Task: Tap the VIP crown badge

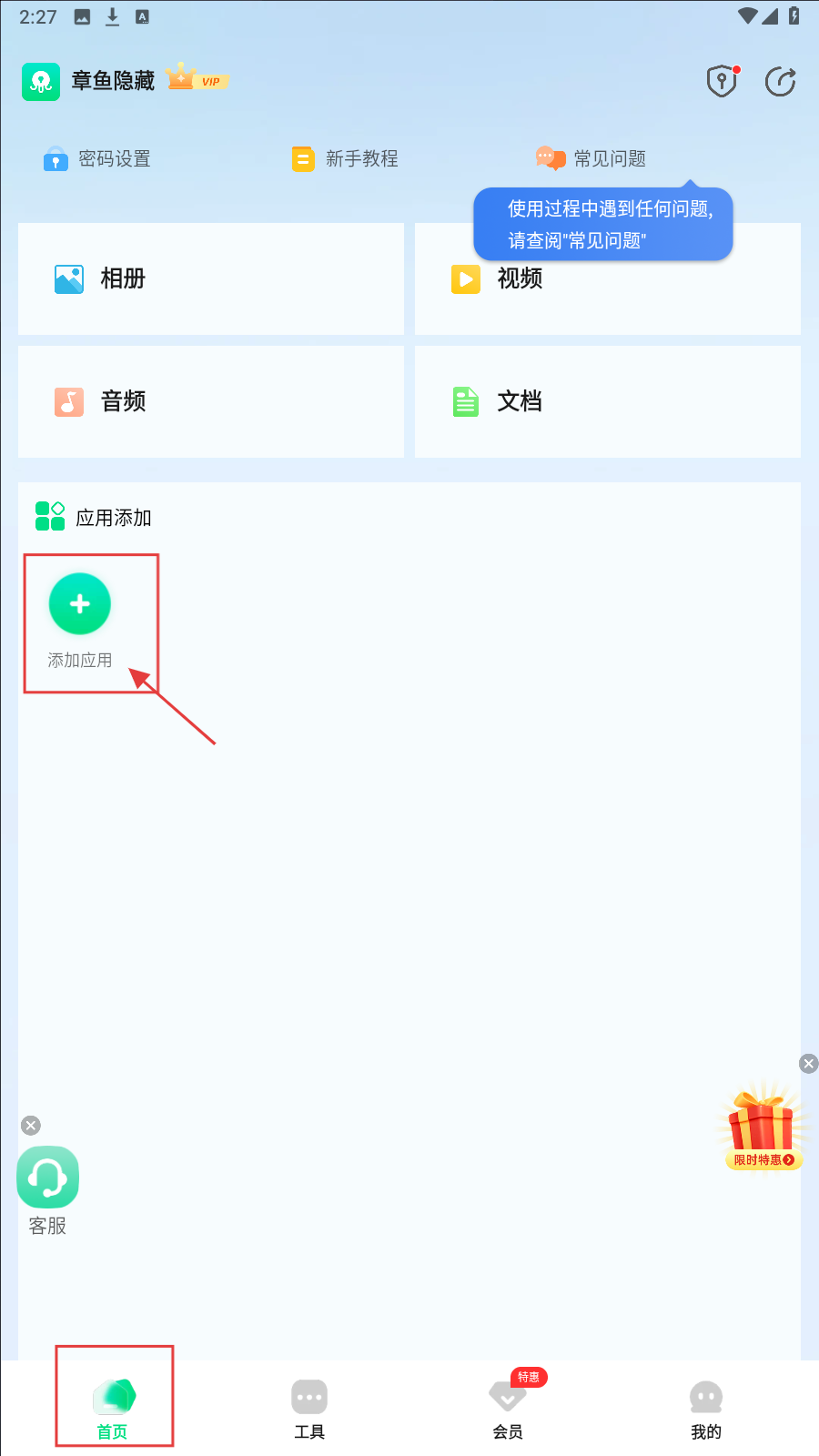Action: tap(197, 78)
